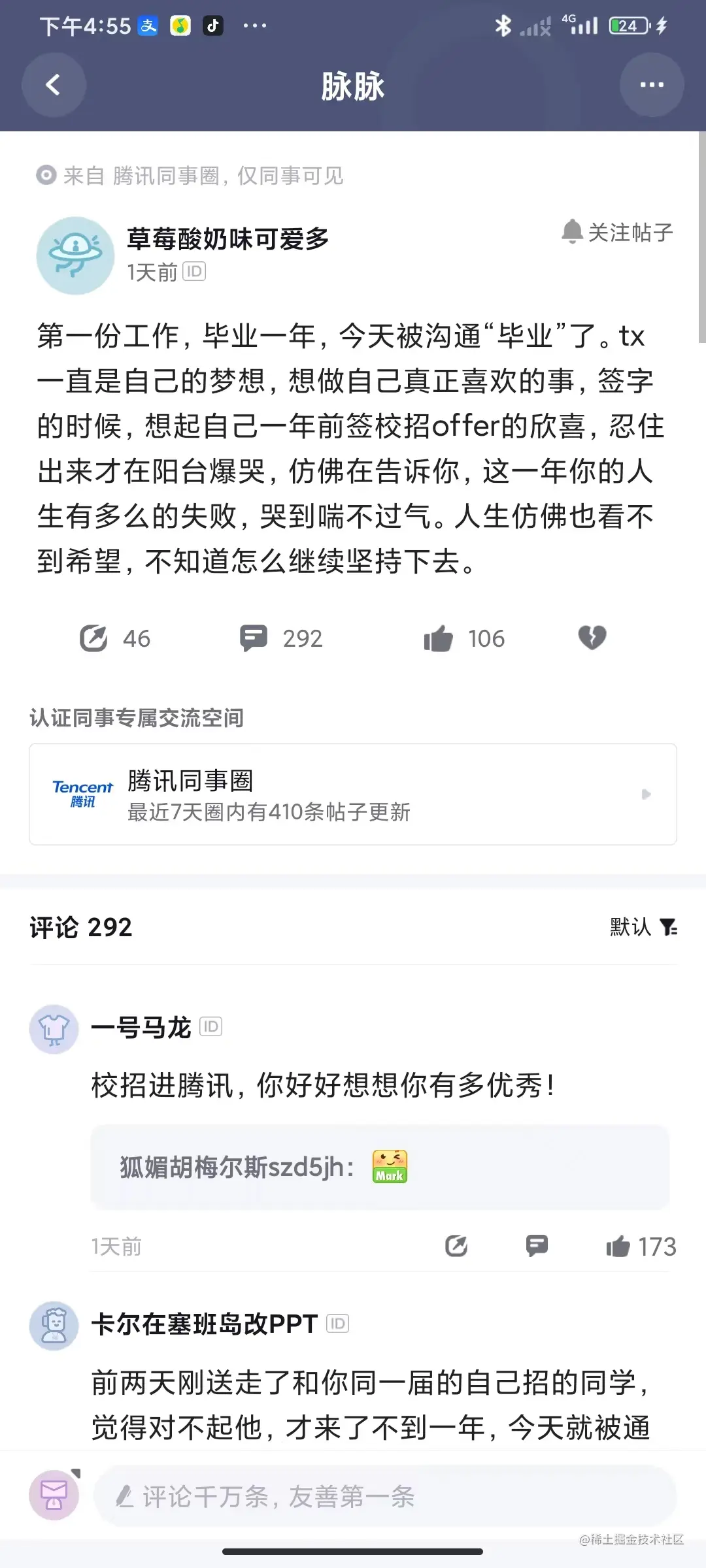Expand the 腾讯同事圈 circle card

point(353,794)
